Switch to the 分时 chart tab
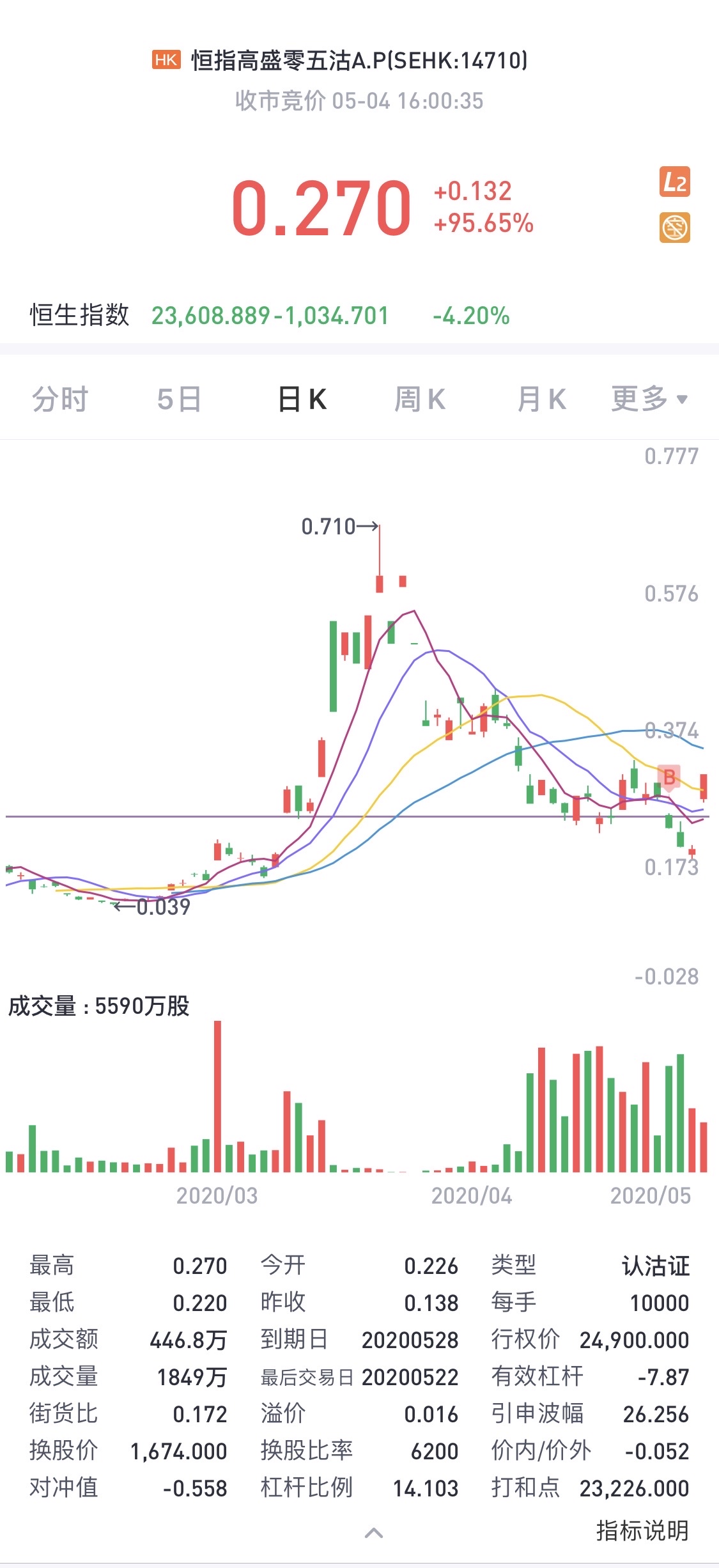 pyautogui.click(x=59, y=400)
